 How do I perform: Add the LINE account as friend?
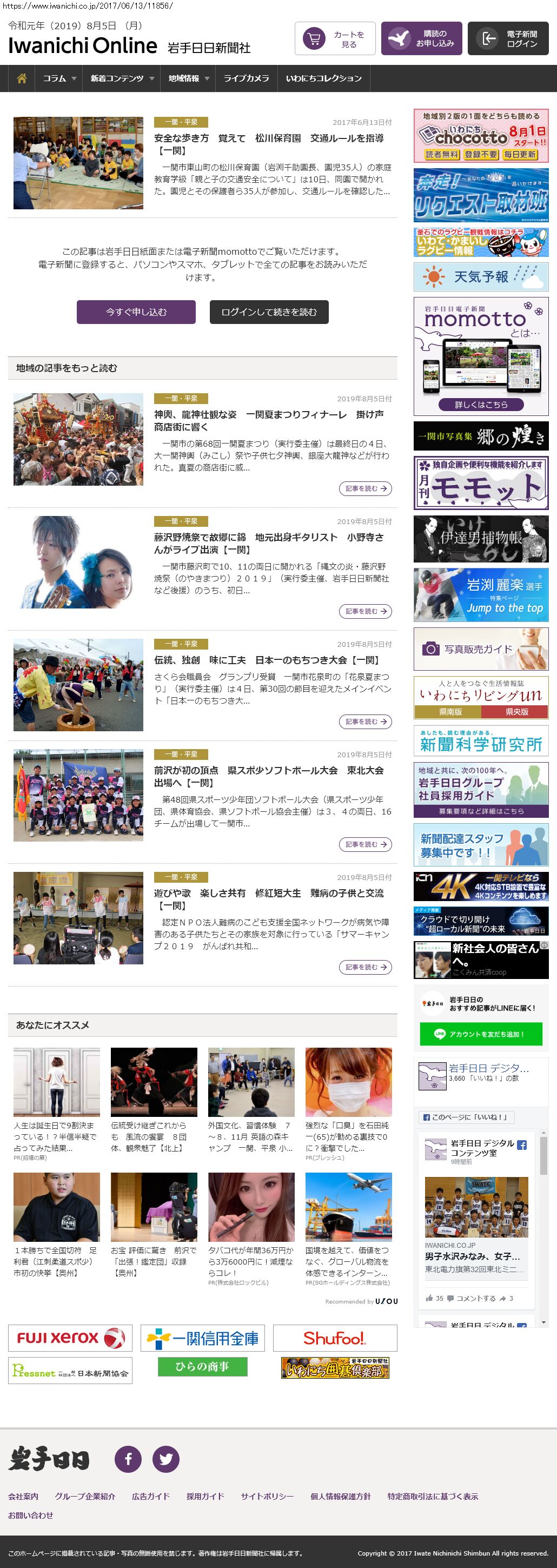[x=481, y=1034]
